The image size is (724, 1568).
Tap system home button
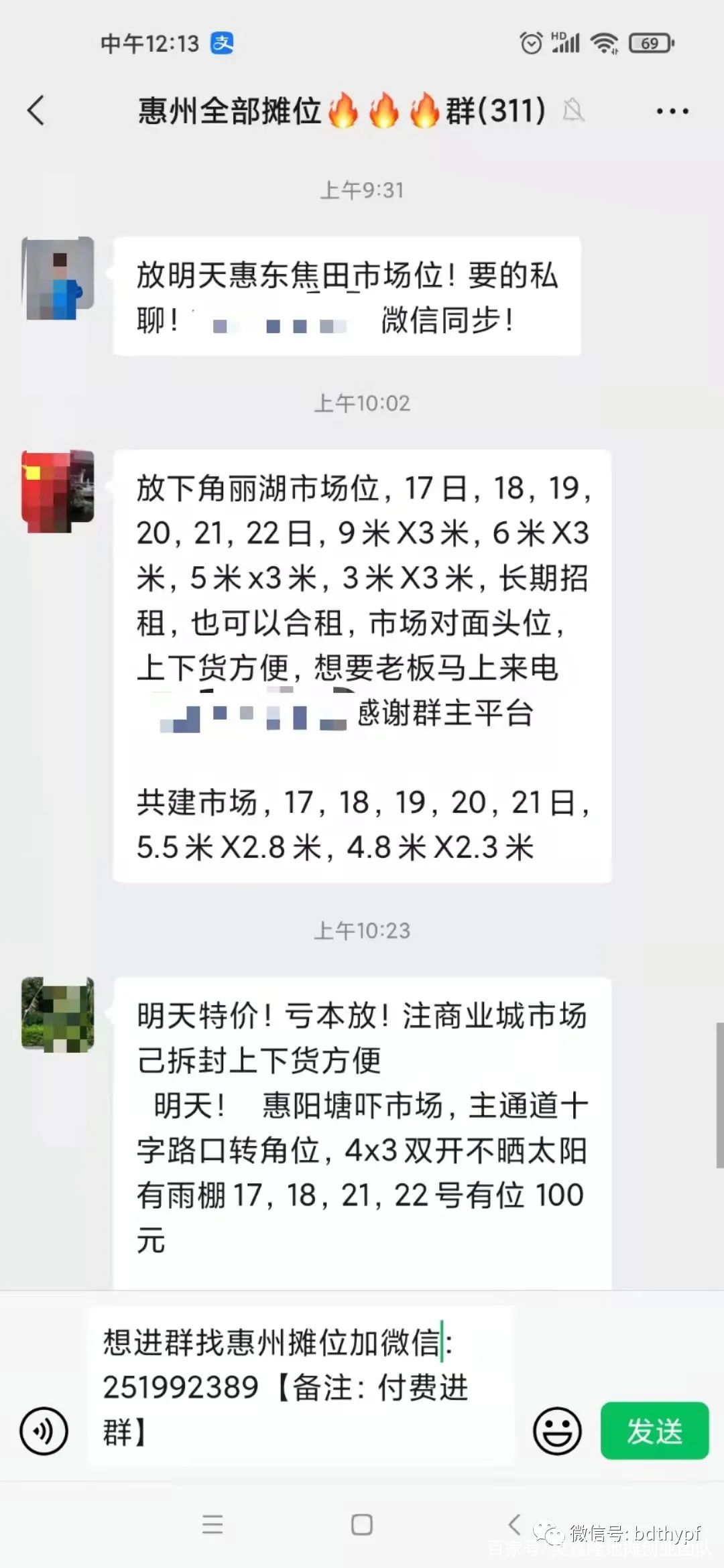pyautogui.click(x=362, y=1524)
